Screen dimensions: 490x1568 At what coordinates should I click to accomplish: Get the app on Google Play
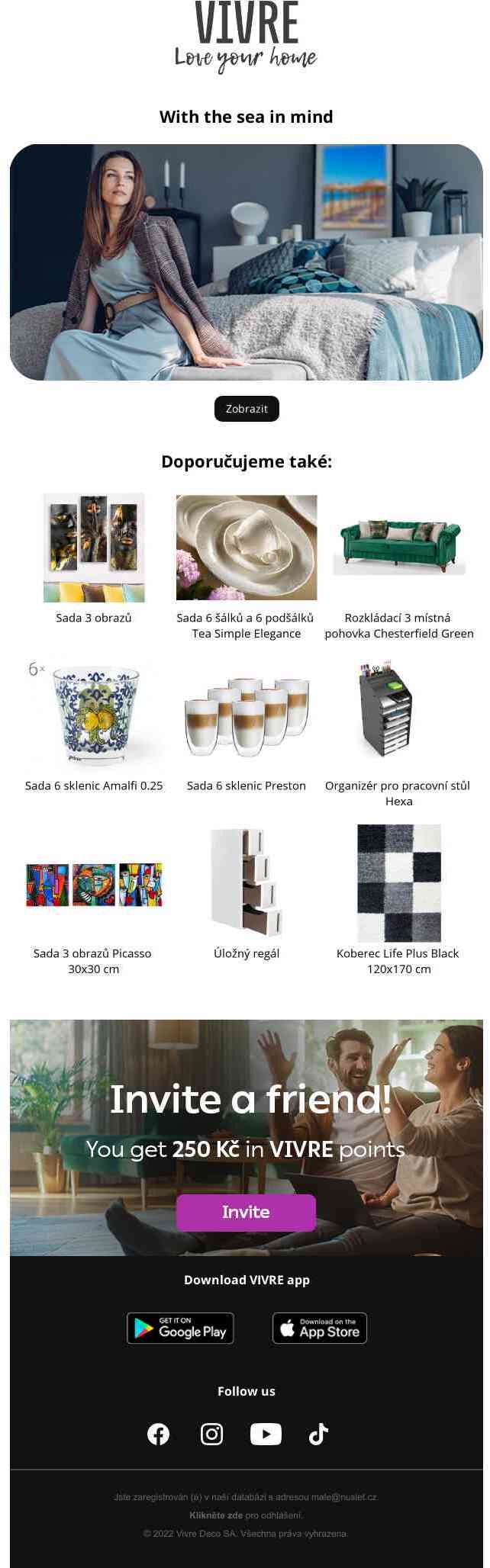click(x=180, y=1328)
